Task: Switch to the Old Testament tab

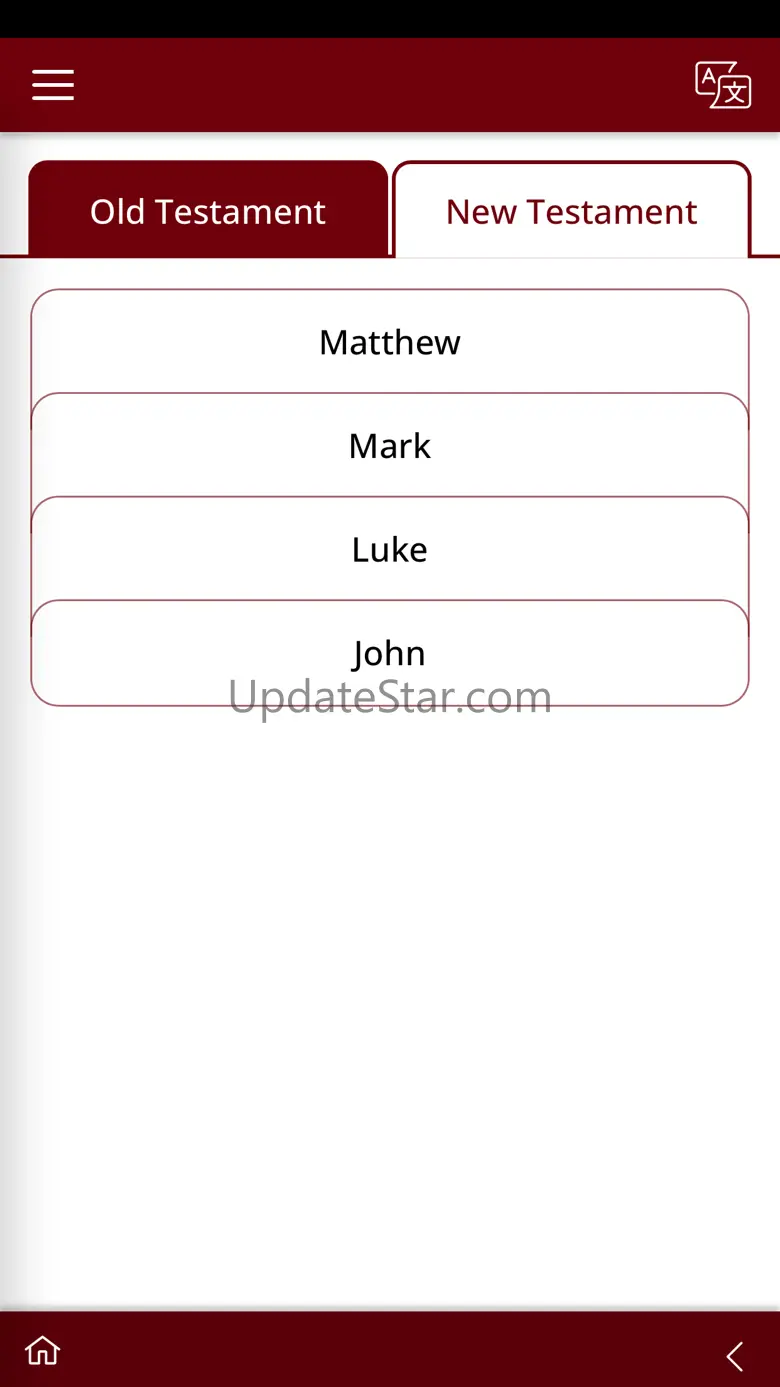Action: point(208,209)
